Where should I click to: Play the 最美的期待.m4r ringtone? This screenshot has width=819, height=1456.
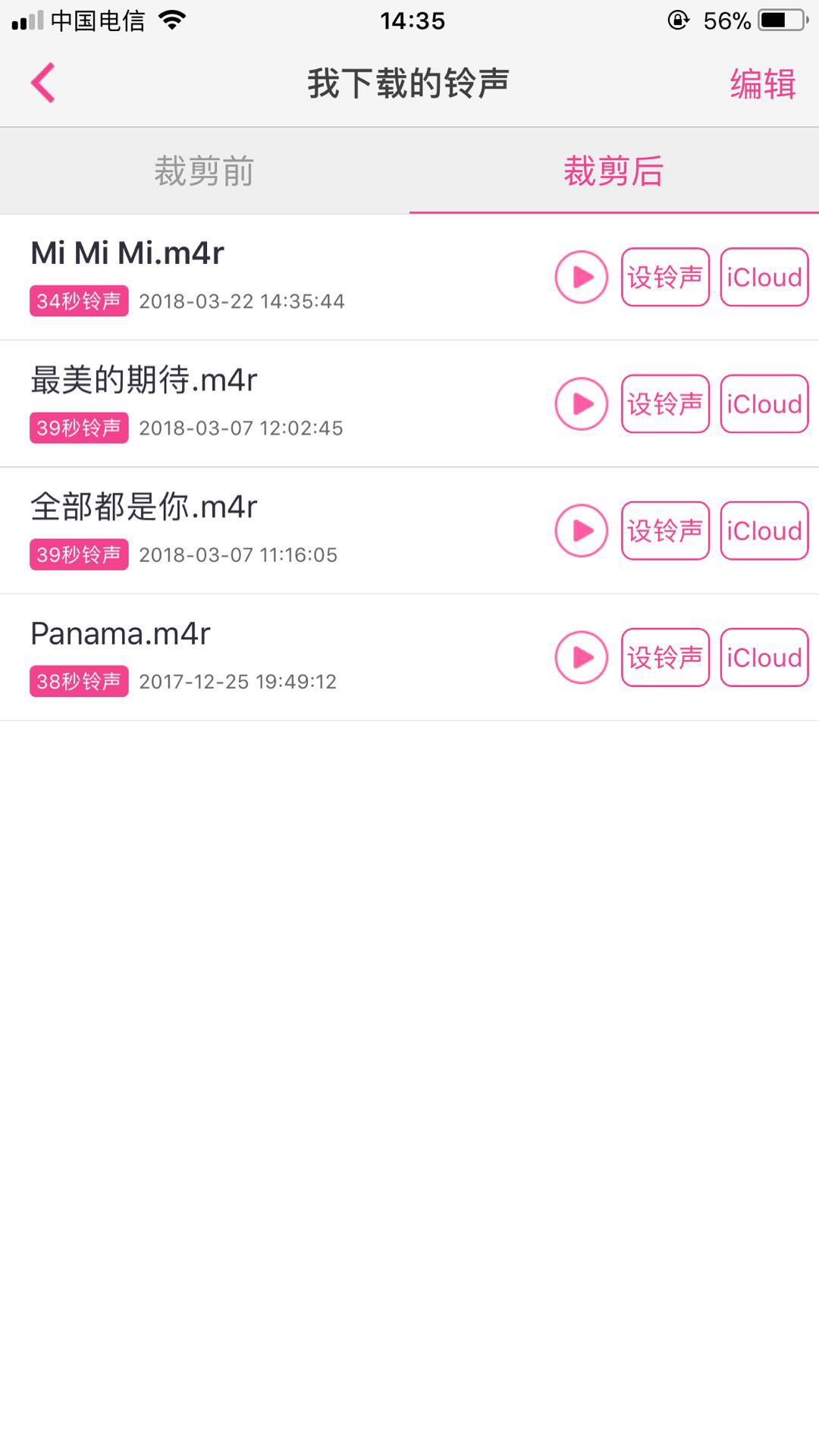pyautogui.click(x=580, y=403)
